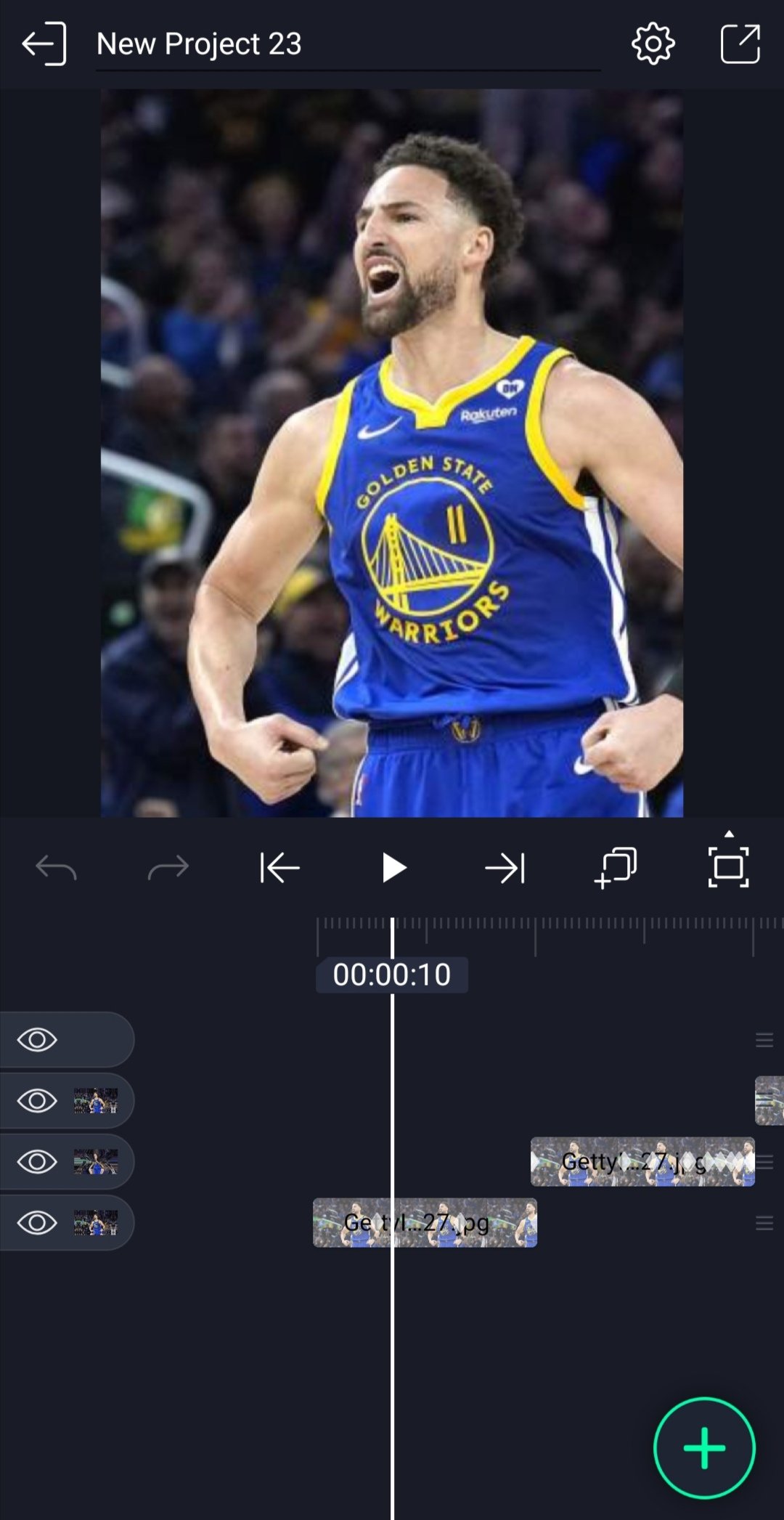
Task: Select the clip at the timeline's right edge
Action: tap(769, 1101)
